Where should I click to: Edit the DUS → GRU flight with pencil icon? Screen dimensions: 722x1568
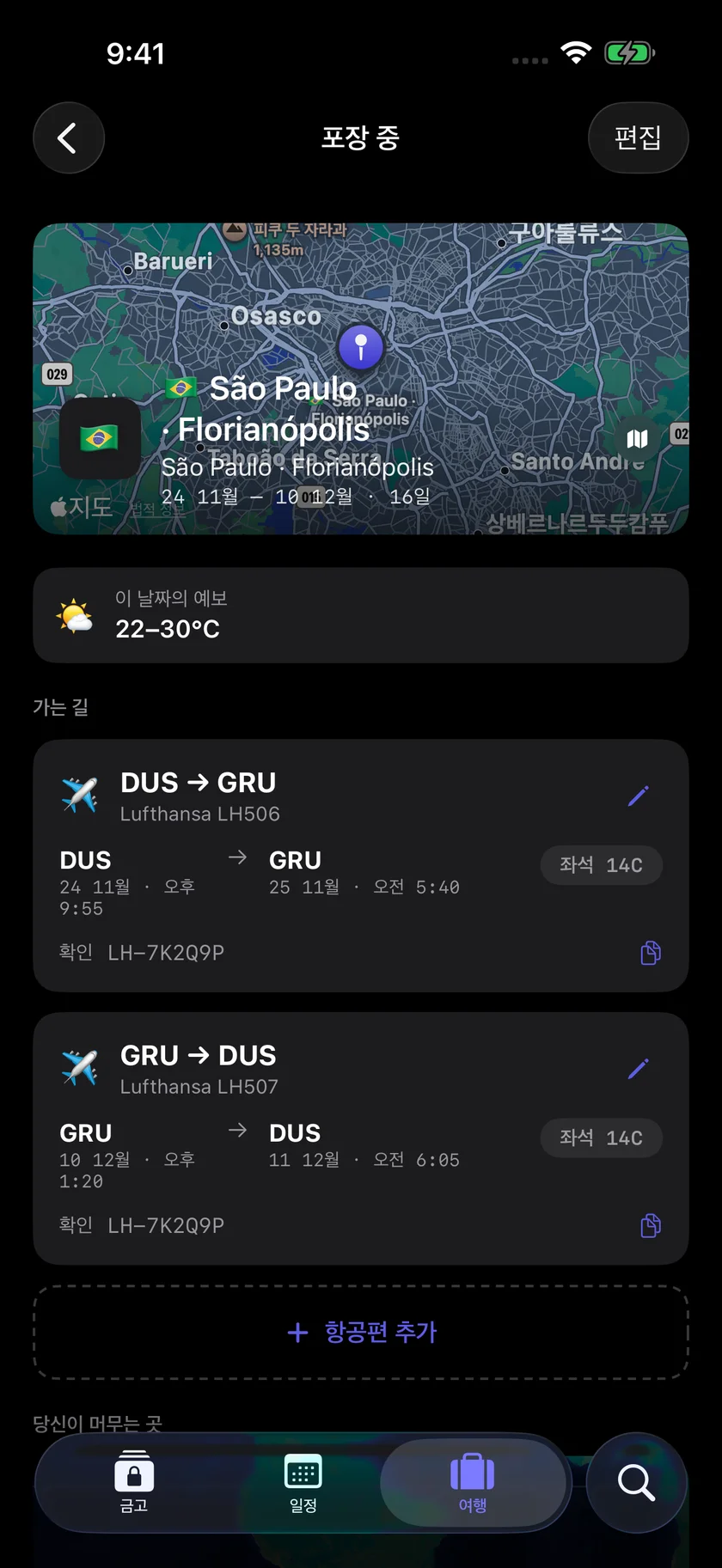[638, 796]
